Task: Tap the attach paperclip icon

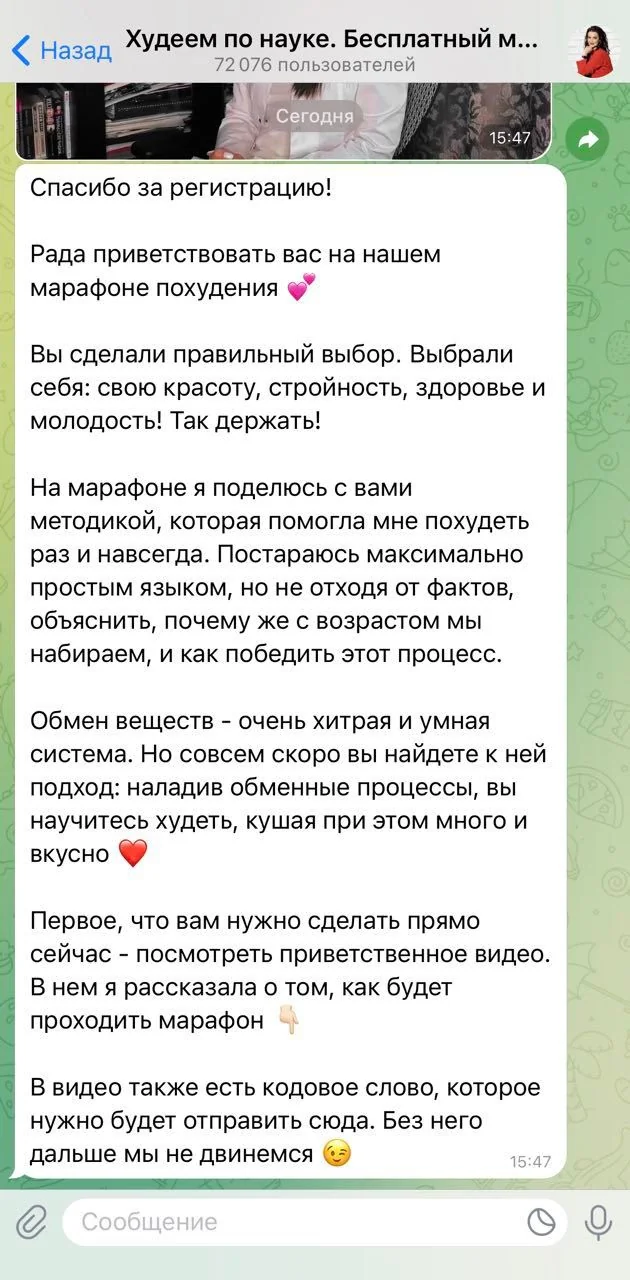Action: pyautogui.click(x=32, y=1222)
